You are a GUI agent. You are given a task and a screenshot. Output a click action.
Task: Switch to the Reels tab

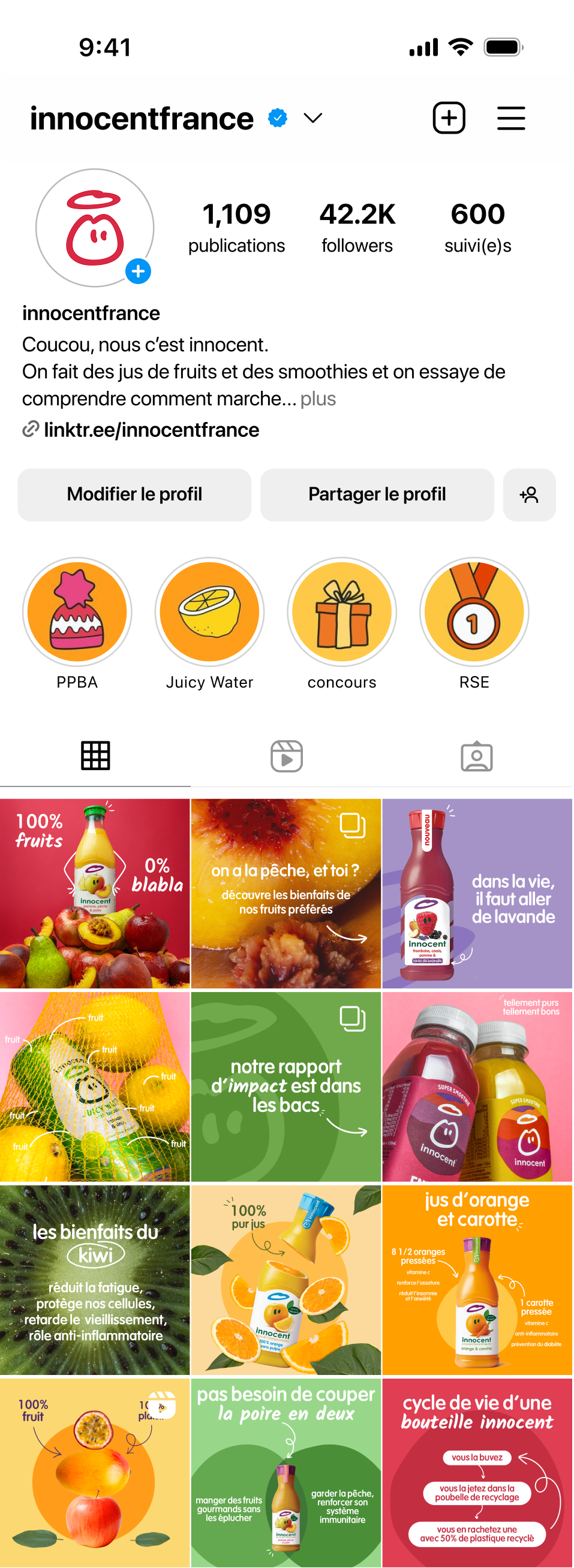point(286,756)
